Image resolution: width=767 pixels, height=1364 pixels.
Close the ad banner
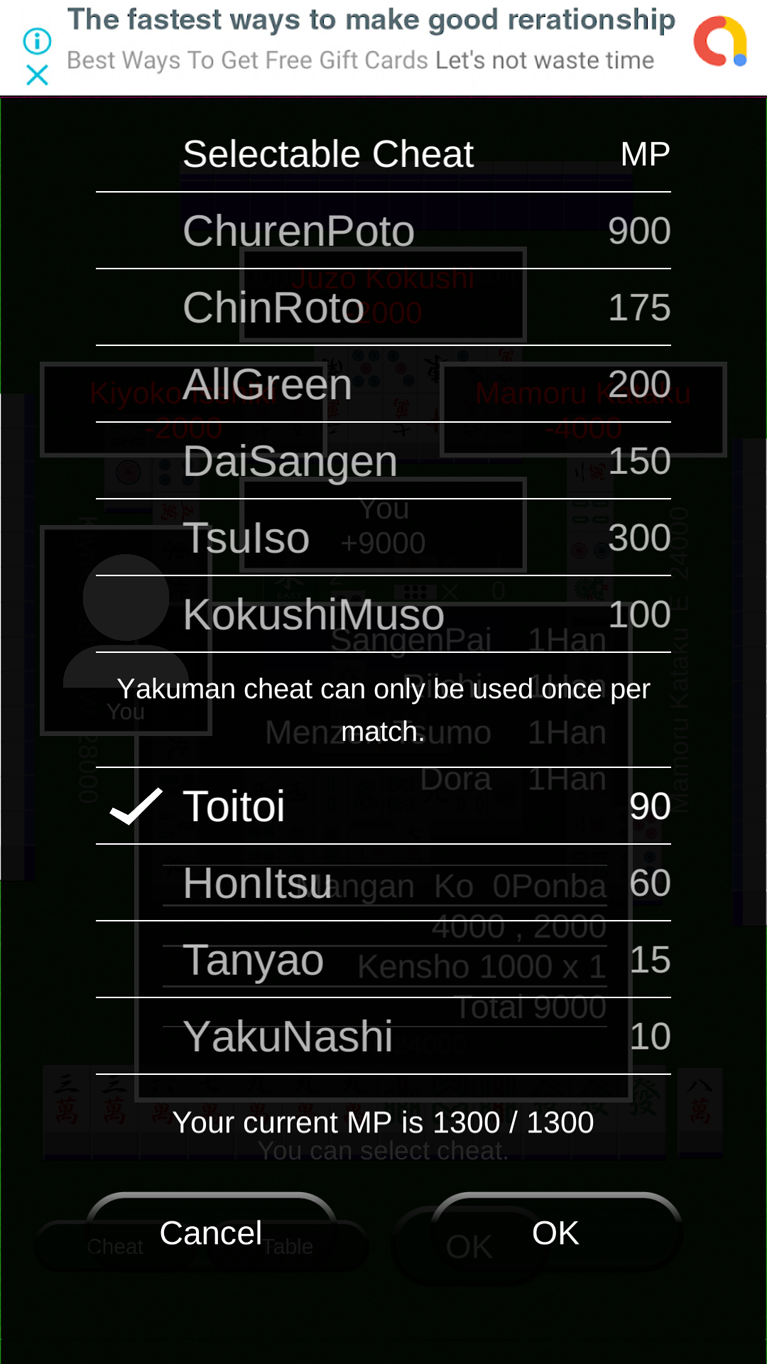coord(37,75)
